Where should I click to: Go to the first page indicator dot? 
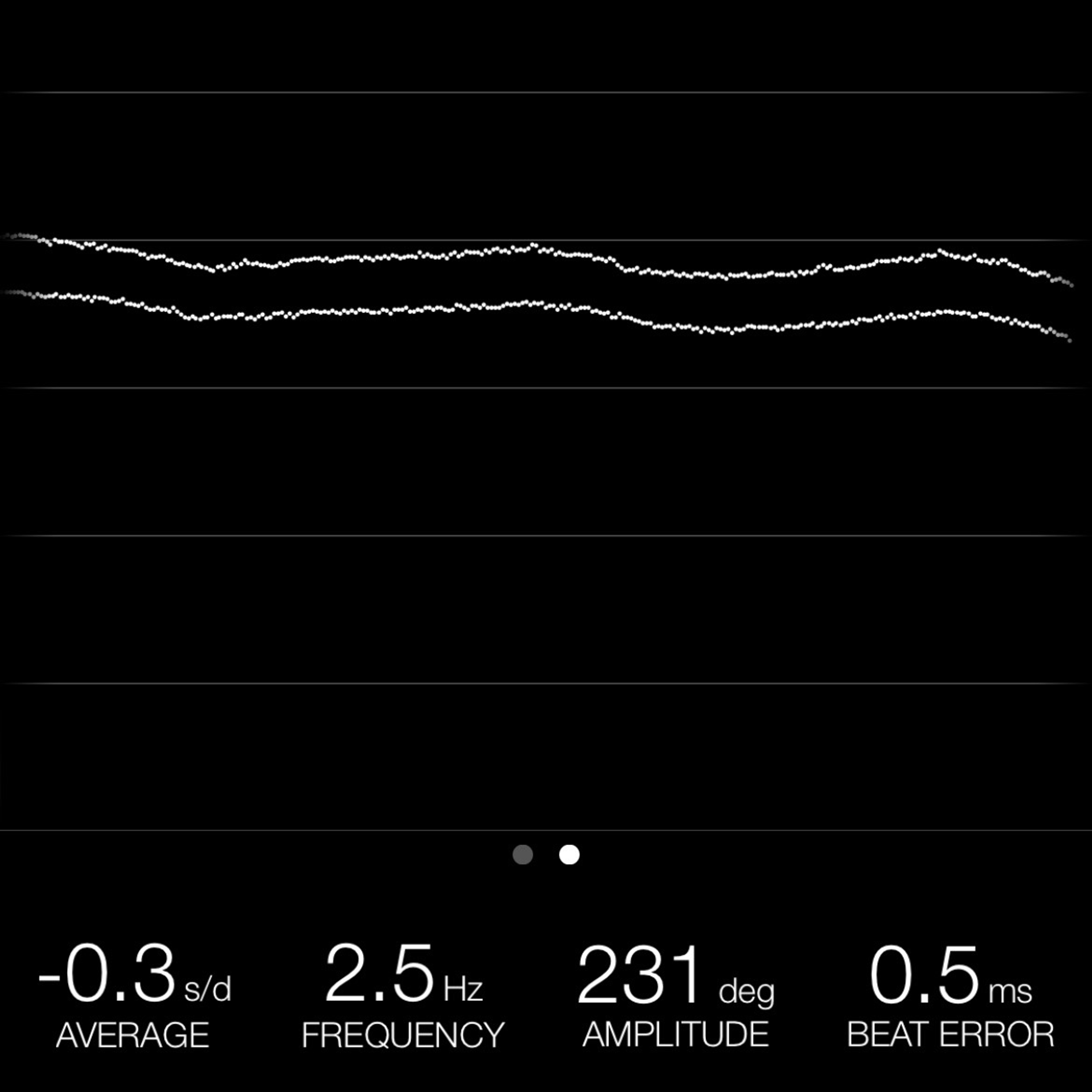click(522, 855)
